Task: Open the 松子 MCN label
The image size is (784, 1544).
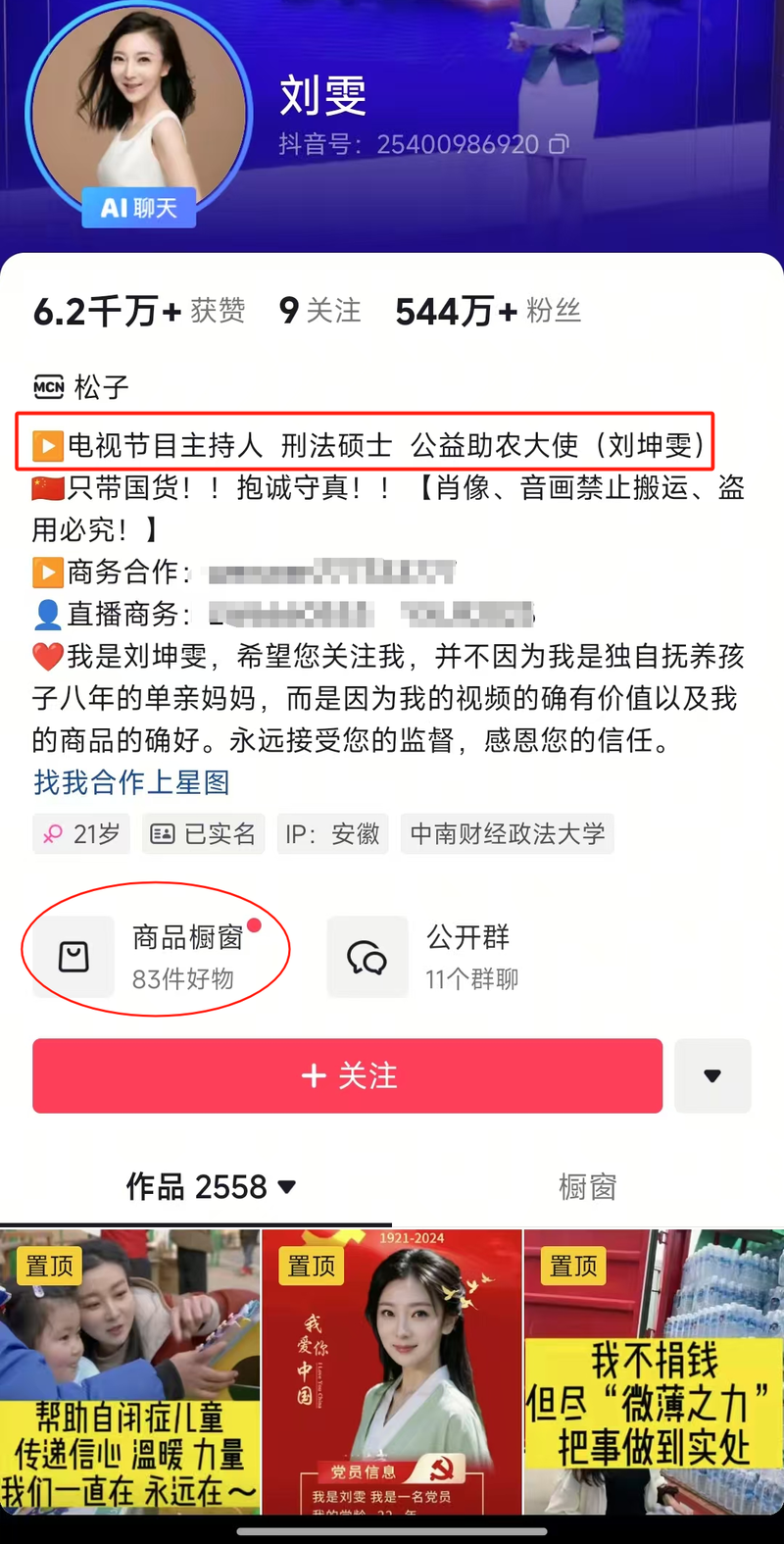Action: (82, 387)
